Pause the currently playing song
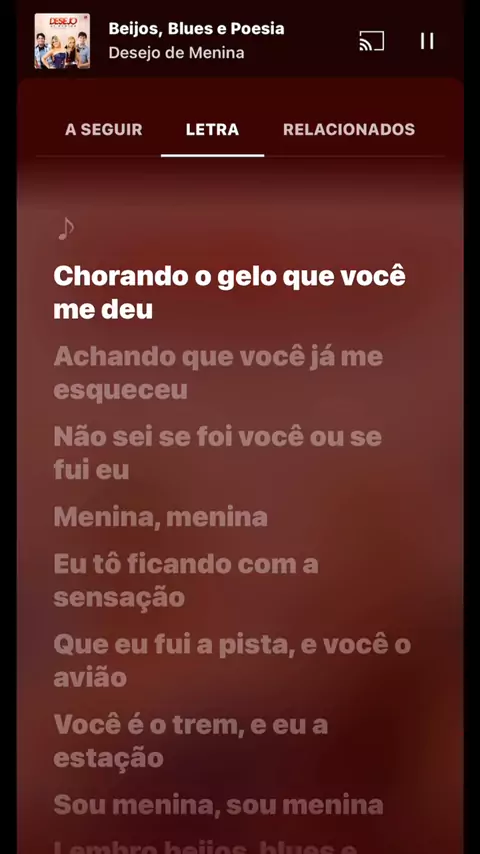This screenshot has height=854, width=480. pos(427,41)
